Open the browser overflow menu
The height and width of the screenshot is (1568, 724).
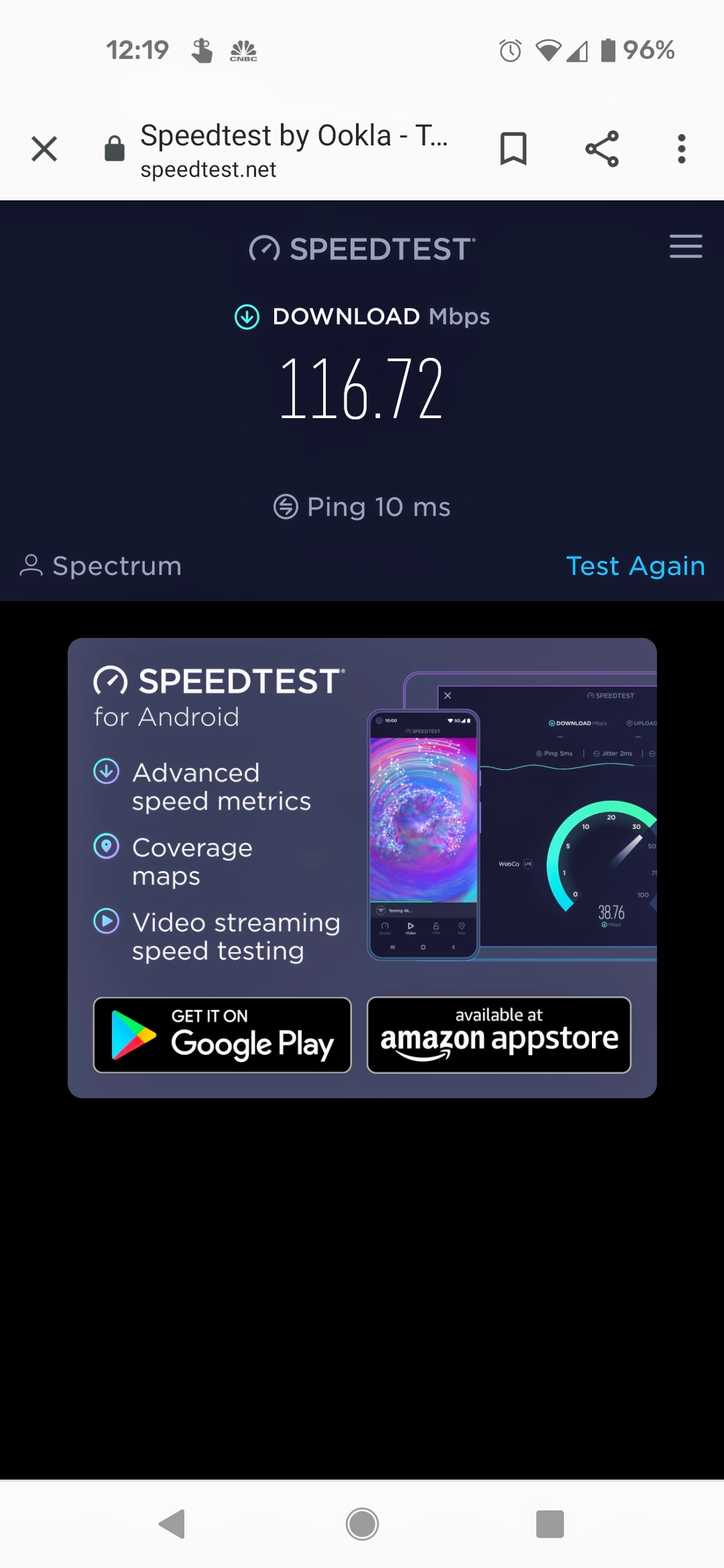[682, 149]
